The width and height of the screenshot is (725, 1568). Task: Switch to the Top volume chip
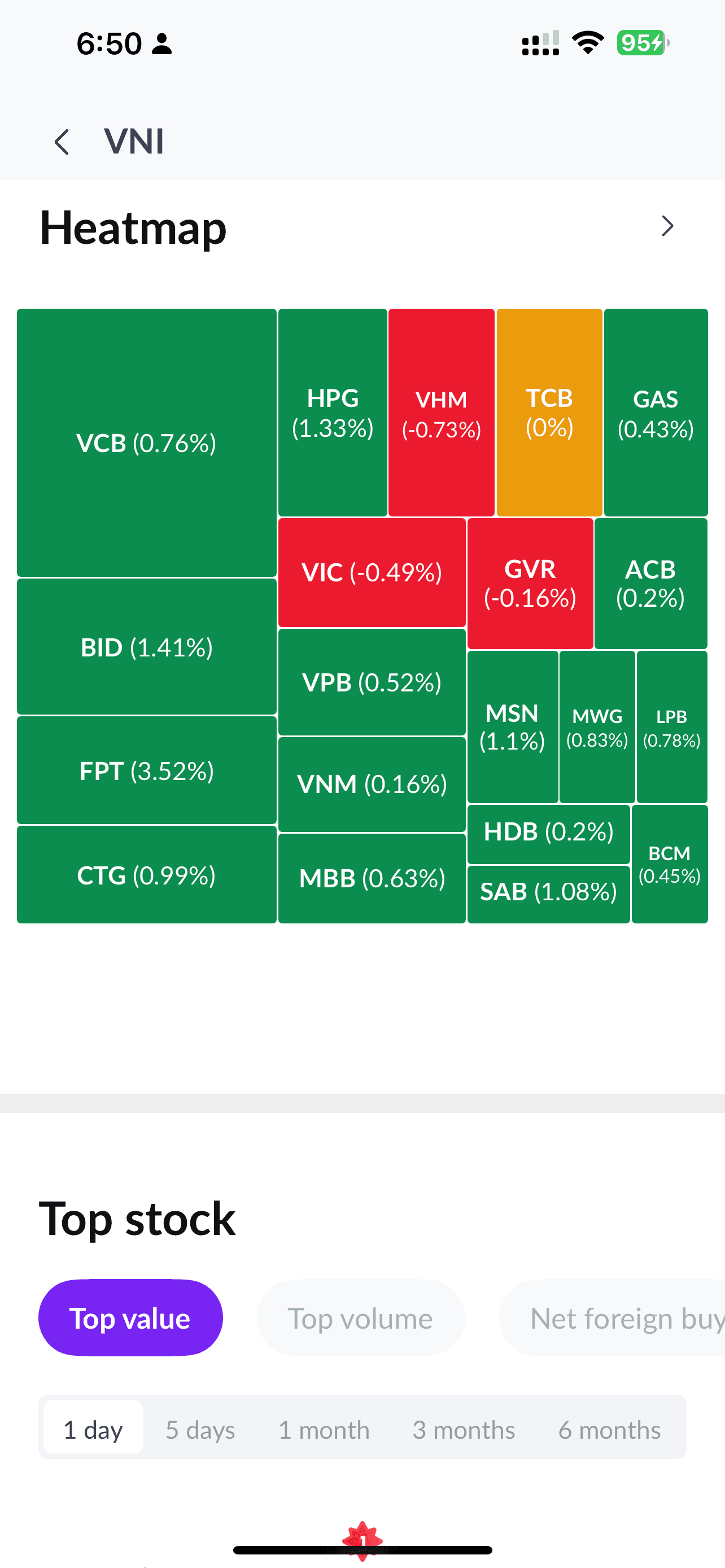(x=360, y=1318)
